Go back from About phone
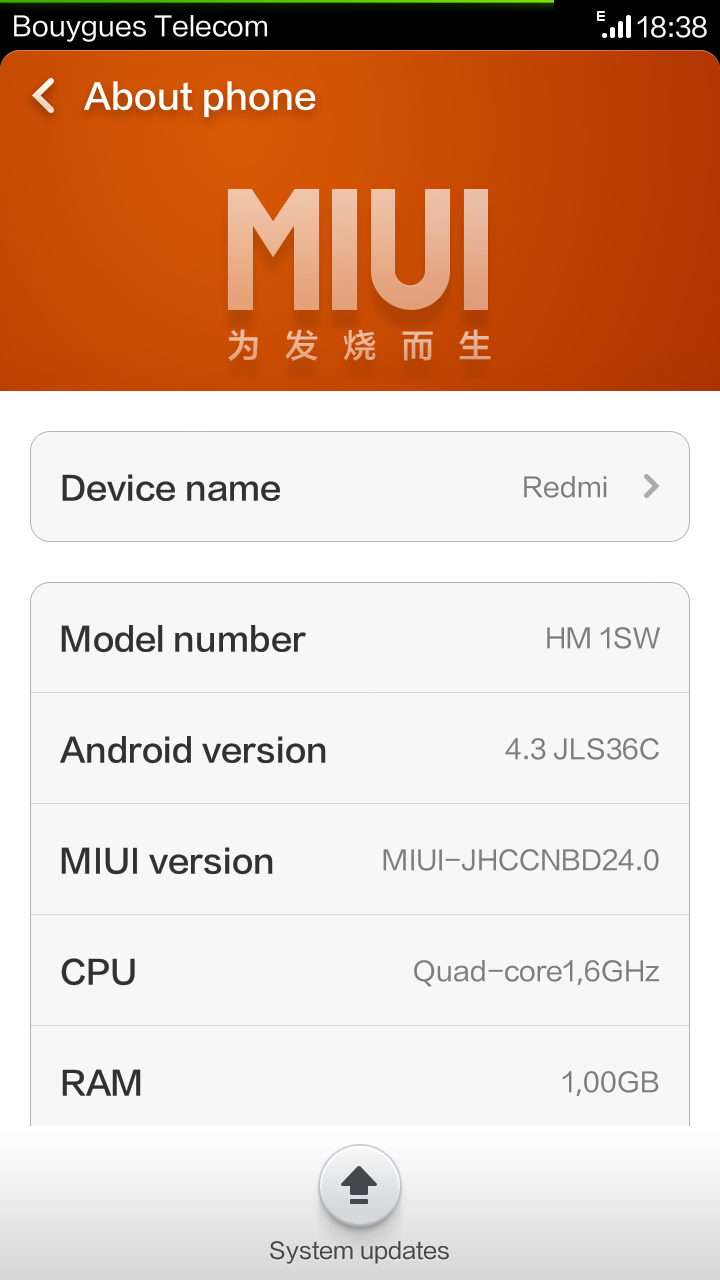The height and width of the screenshot is (1280, 720). pos(44,97)
